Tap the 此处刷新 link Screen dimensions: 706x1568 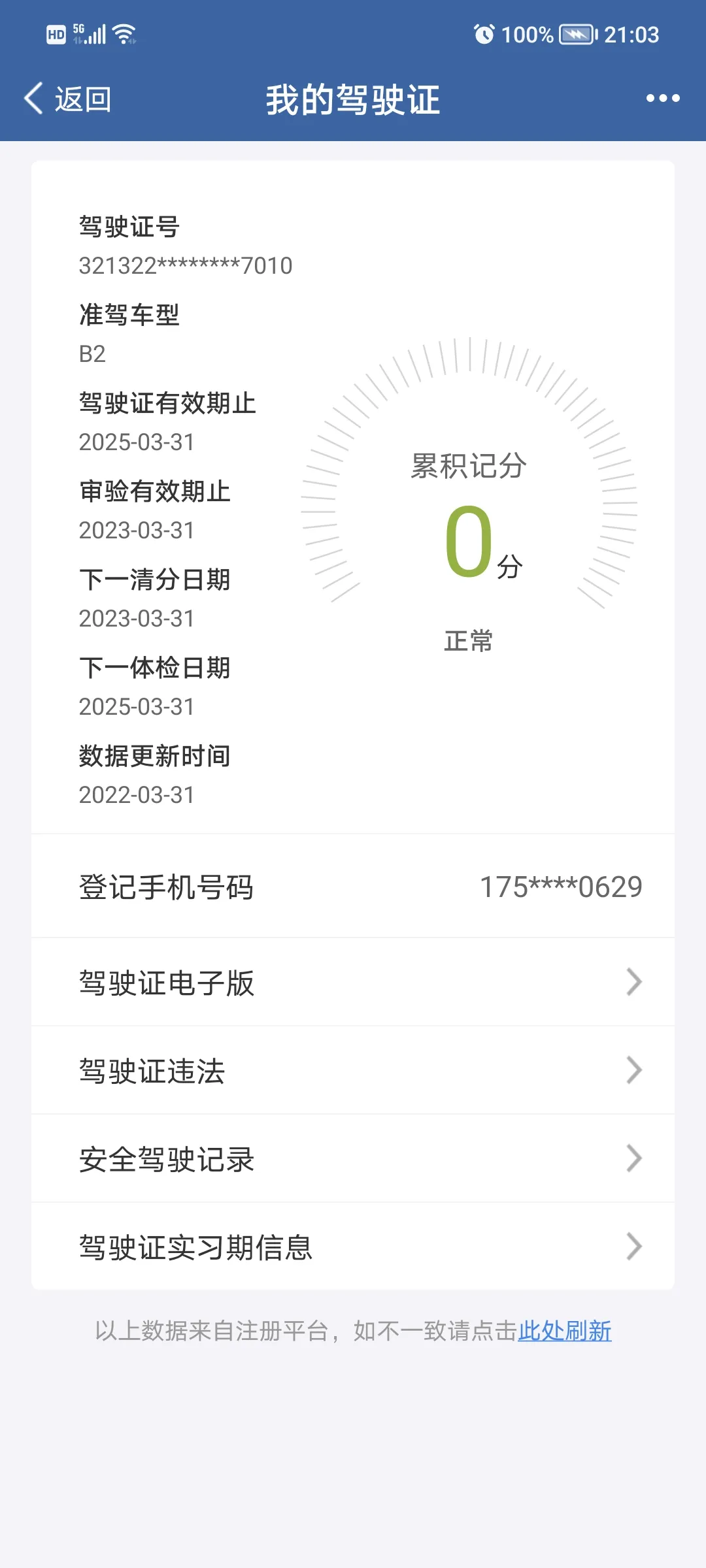565,1331
